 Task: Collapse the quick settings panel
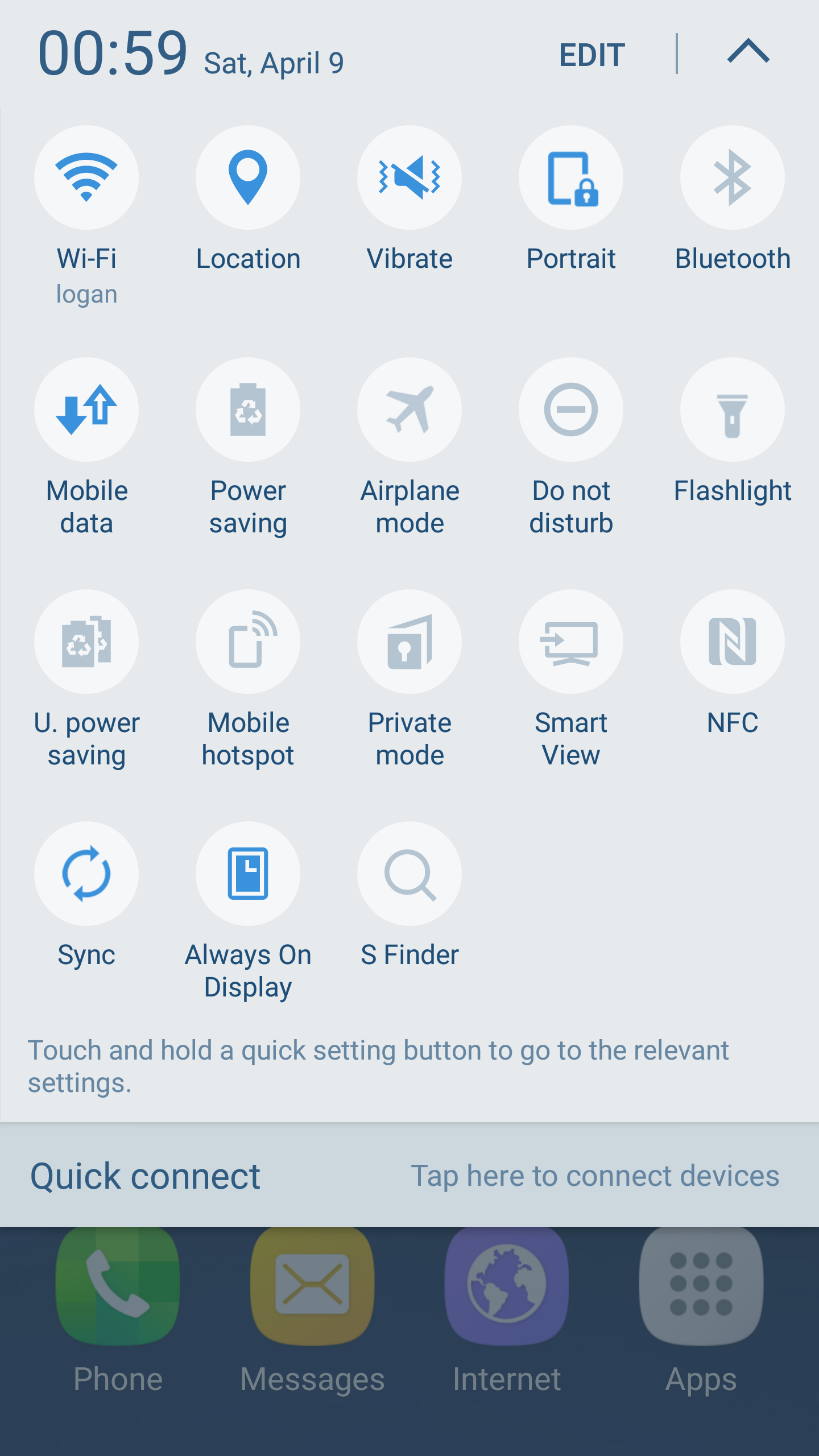pos(748,52)
